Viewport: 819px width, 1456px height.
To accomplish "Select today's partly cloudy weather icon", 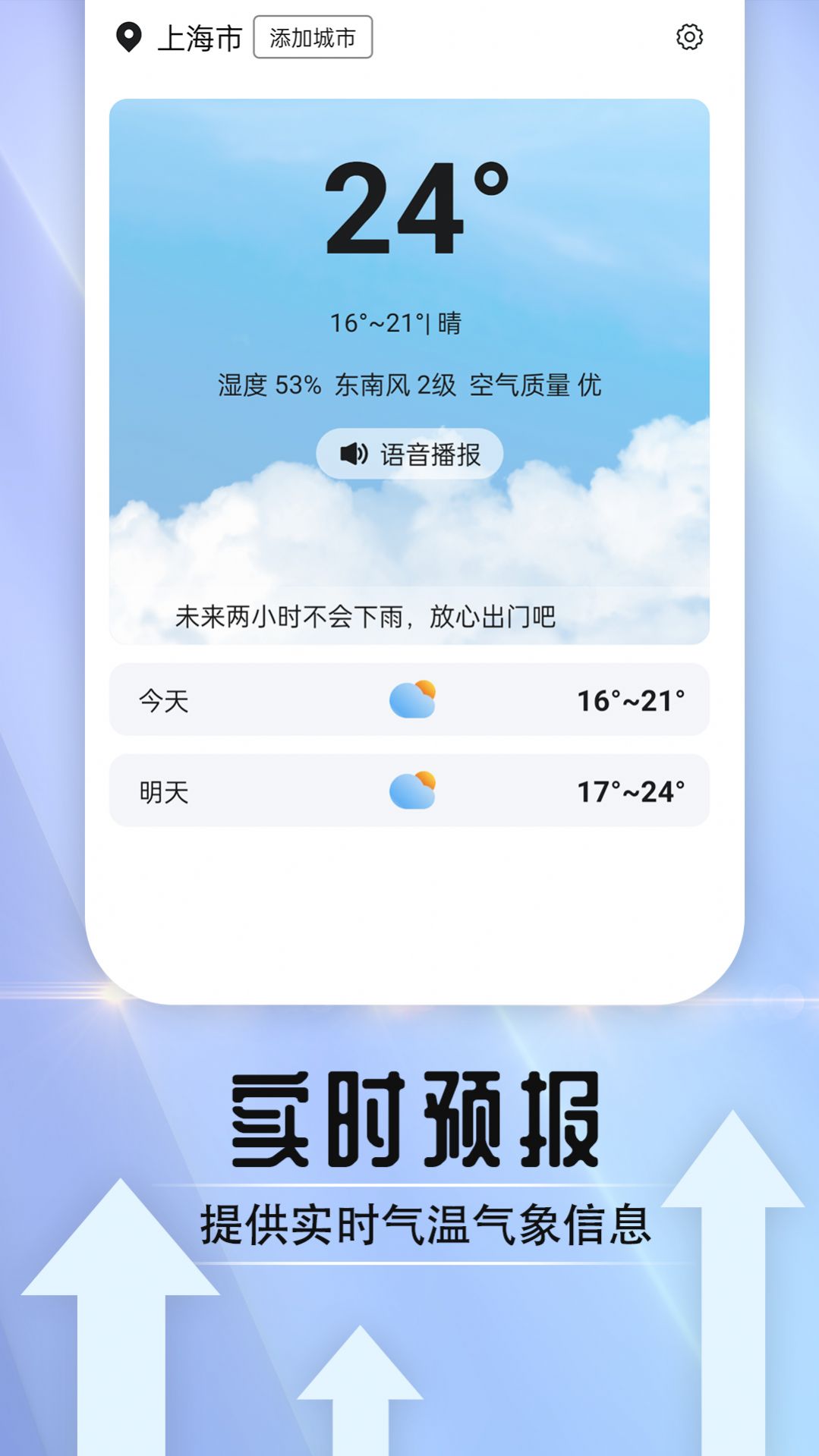I will point(413,700).
